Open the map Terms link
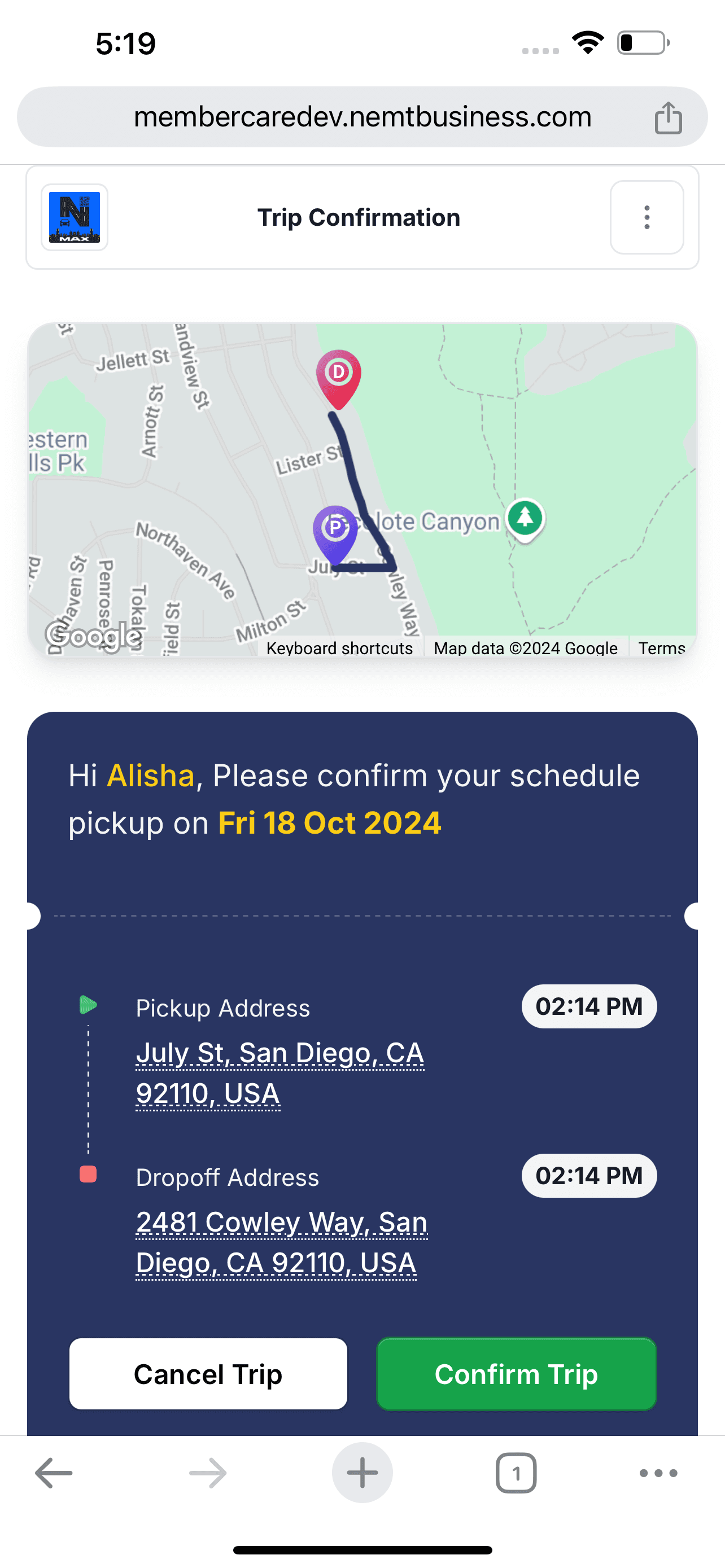 click(x=661, y=647)
